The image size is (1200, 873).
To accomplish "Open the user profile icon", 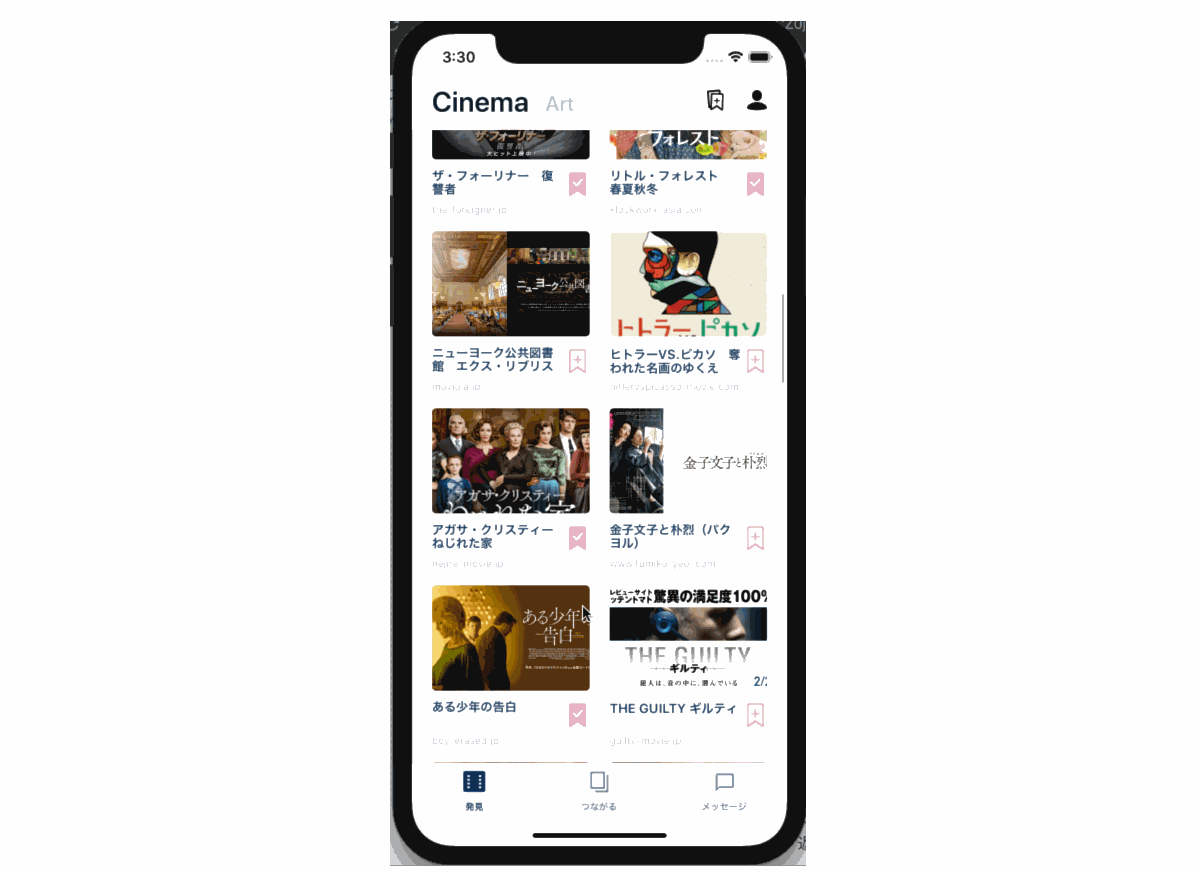I will click(757, 100).
